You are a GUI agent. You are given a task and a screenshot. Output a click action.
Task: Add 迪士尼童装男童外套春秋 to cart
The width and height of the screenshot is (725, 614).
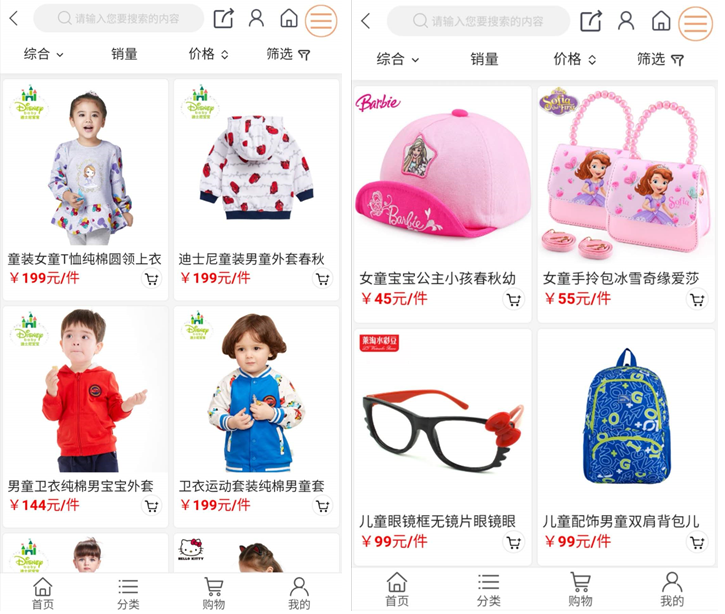322,280
